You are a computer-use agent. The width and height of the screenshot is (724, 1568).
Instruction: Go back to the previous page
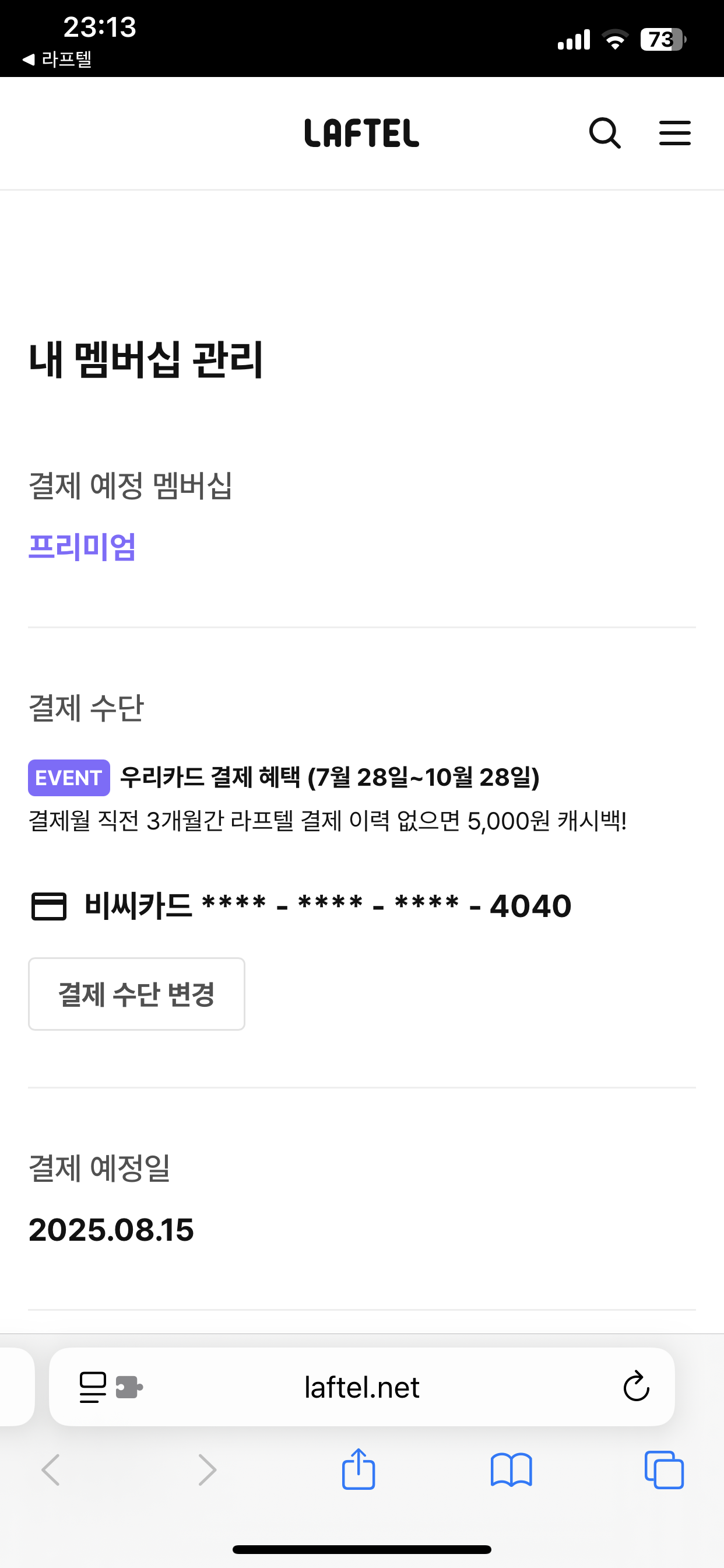point(51,1470)
